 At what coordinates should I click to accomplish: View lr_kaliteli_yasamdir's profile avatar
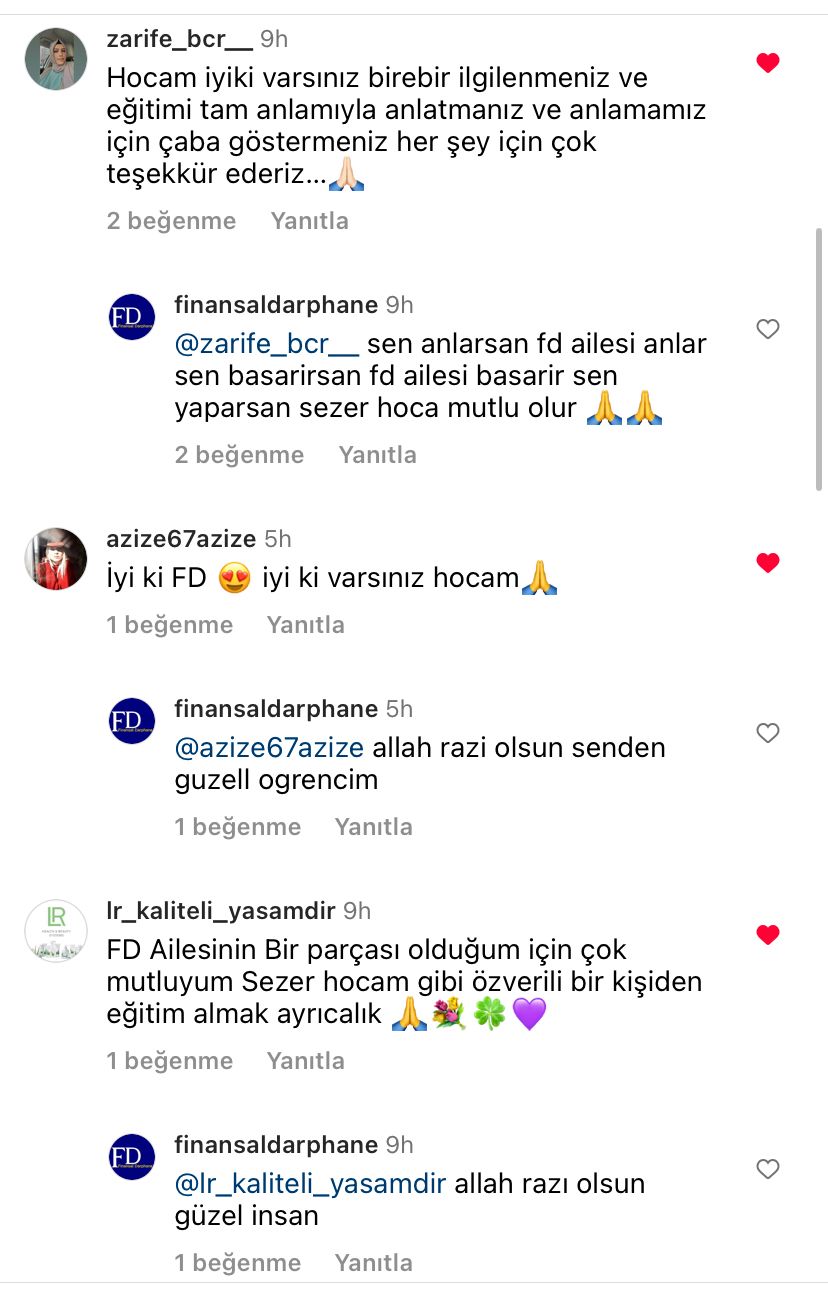coord(56,931)
